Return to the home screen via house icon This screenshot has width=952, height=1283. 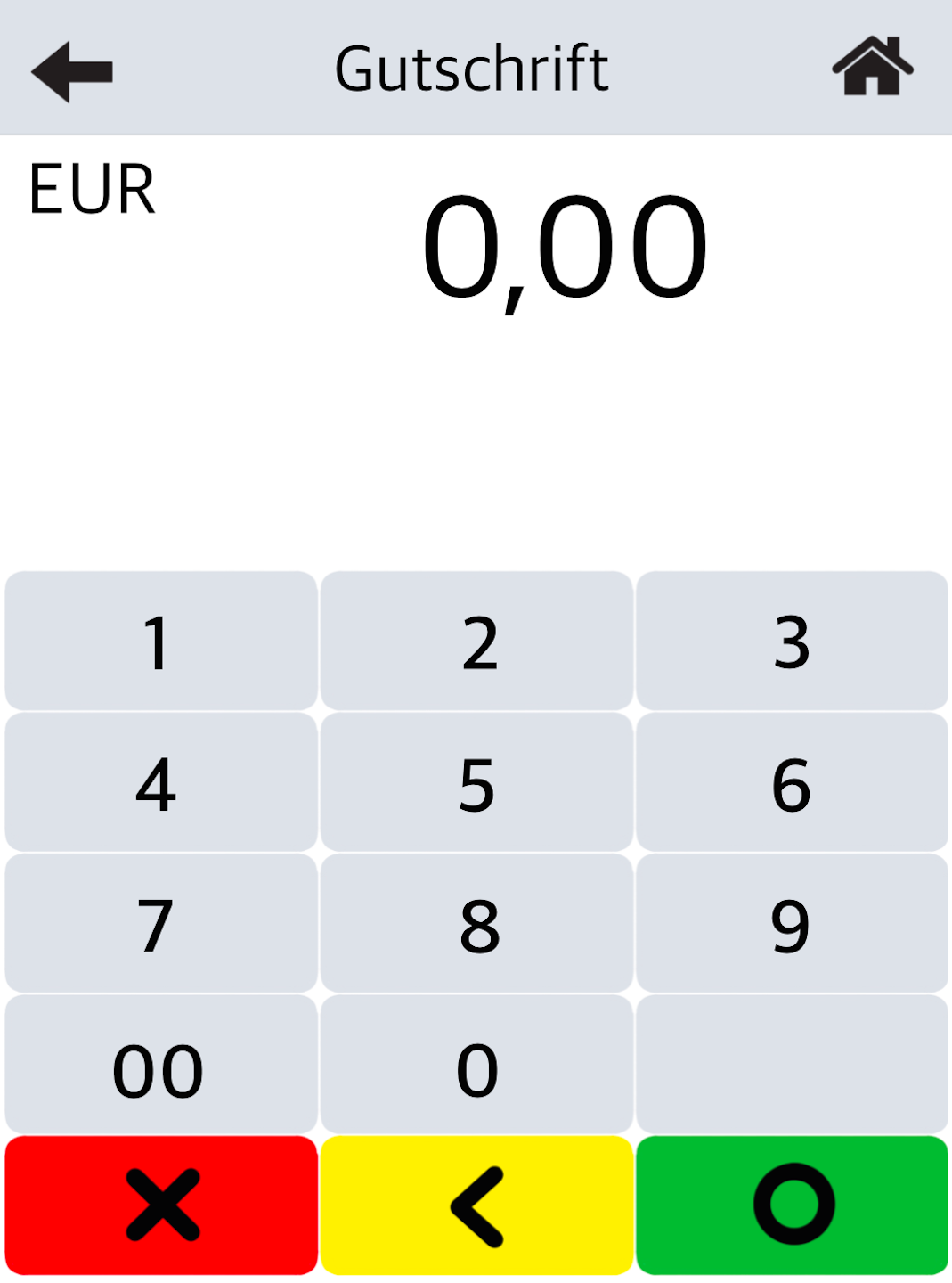tap(872, 67)
